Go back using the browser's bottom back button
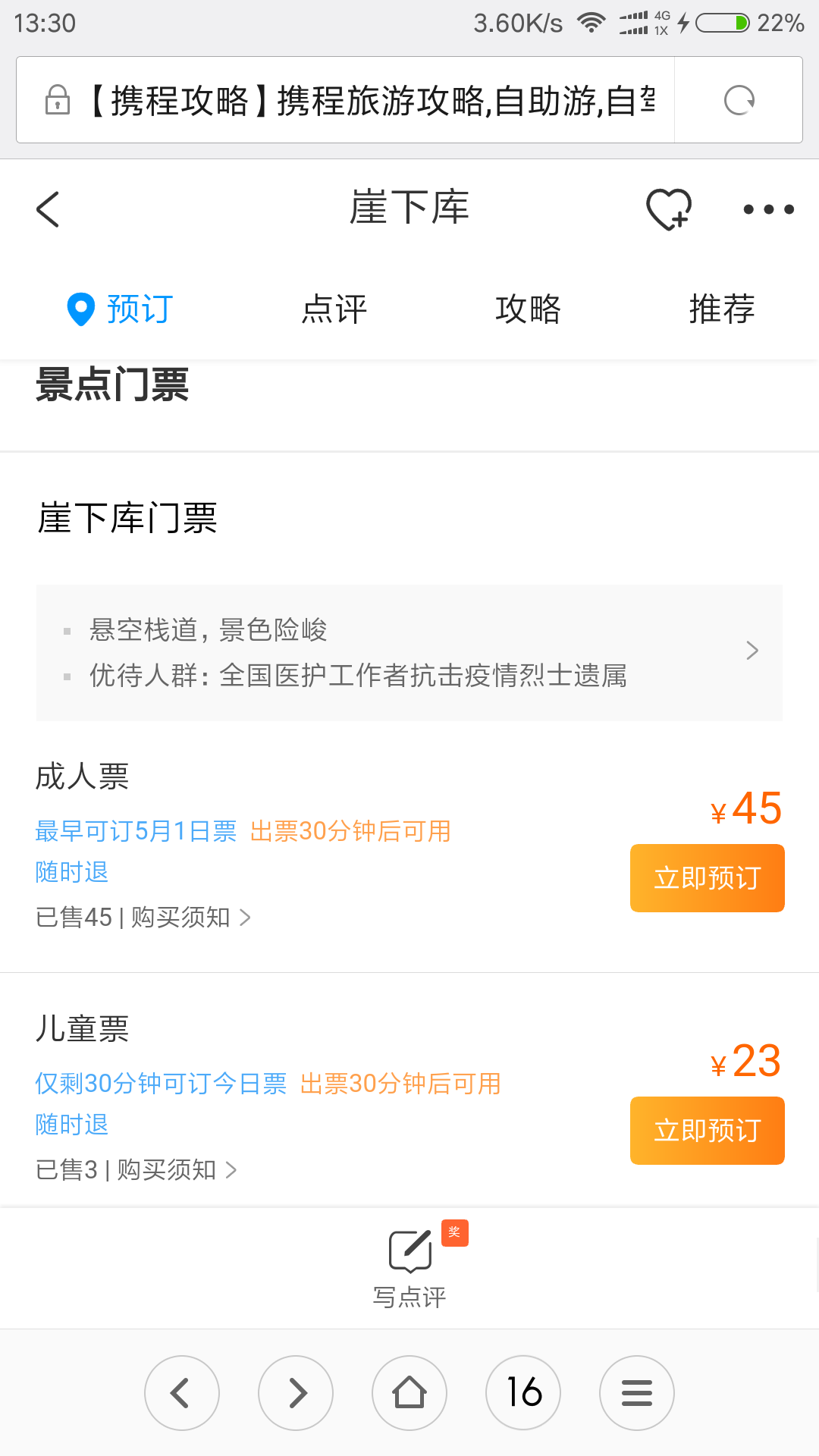 pos(182,1393)
